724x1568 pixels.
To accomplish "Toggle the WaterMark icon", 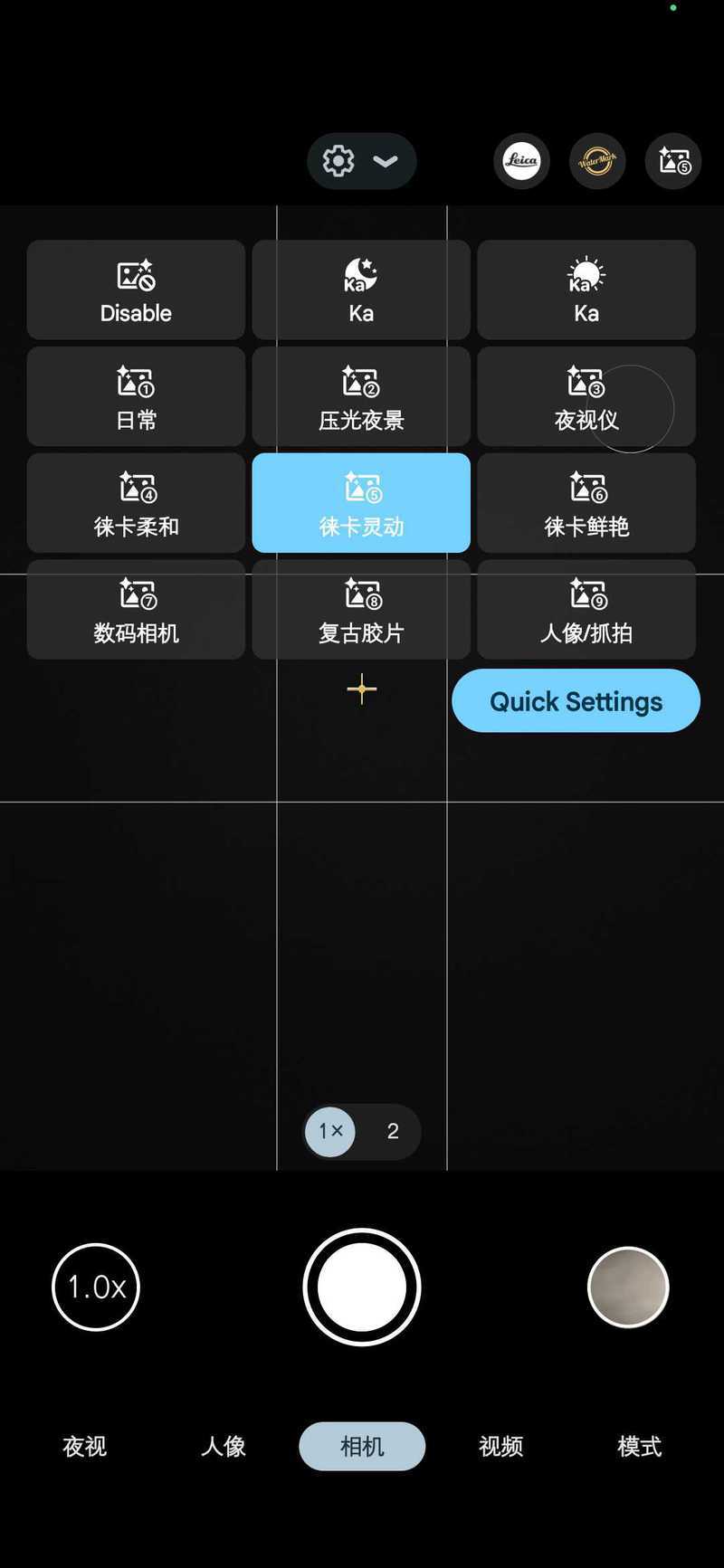I will click(597, 161).
